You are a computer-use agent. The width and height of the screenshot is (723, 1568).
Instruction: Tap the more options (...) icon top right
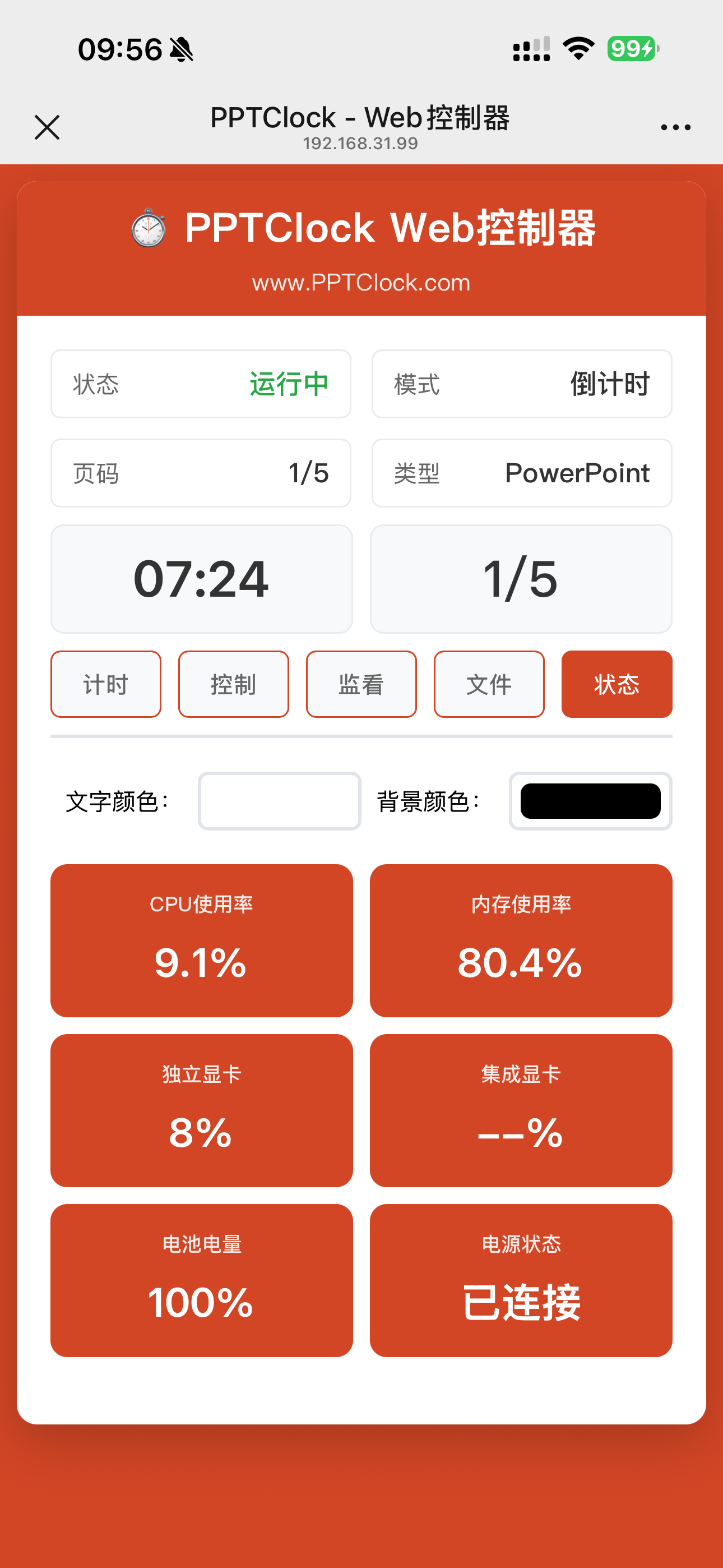(x=675, y=126)
